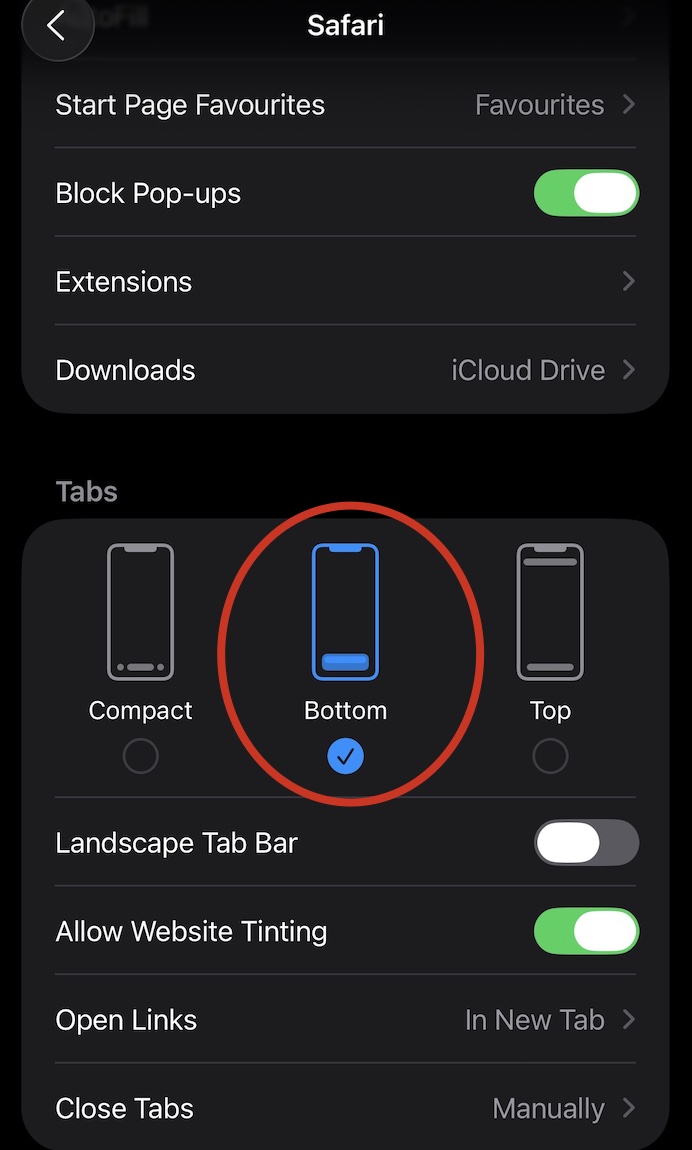
Task: Select the Compact tab layout
Action: click(140, 757)
